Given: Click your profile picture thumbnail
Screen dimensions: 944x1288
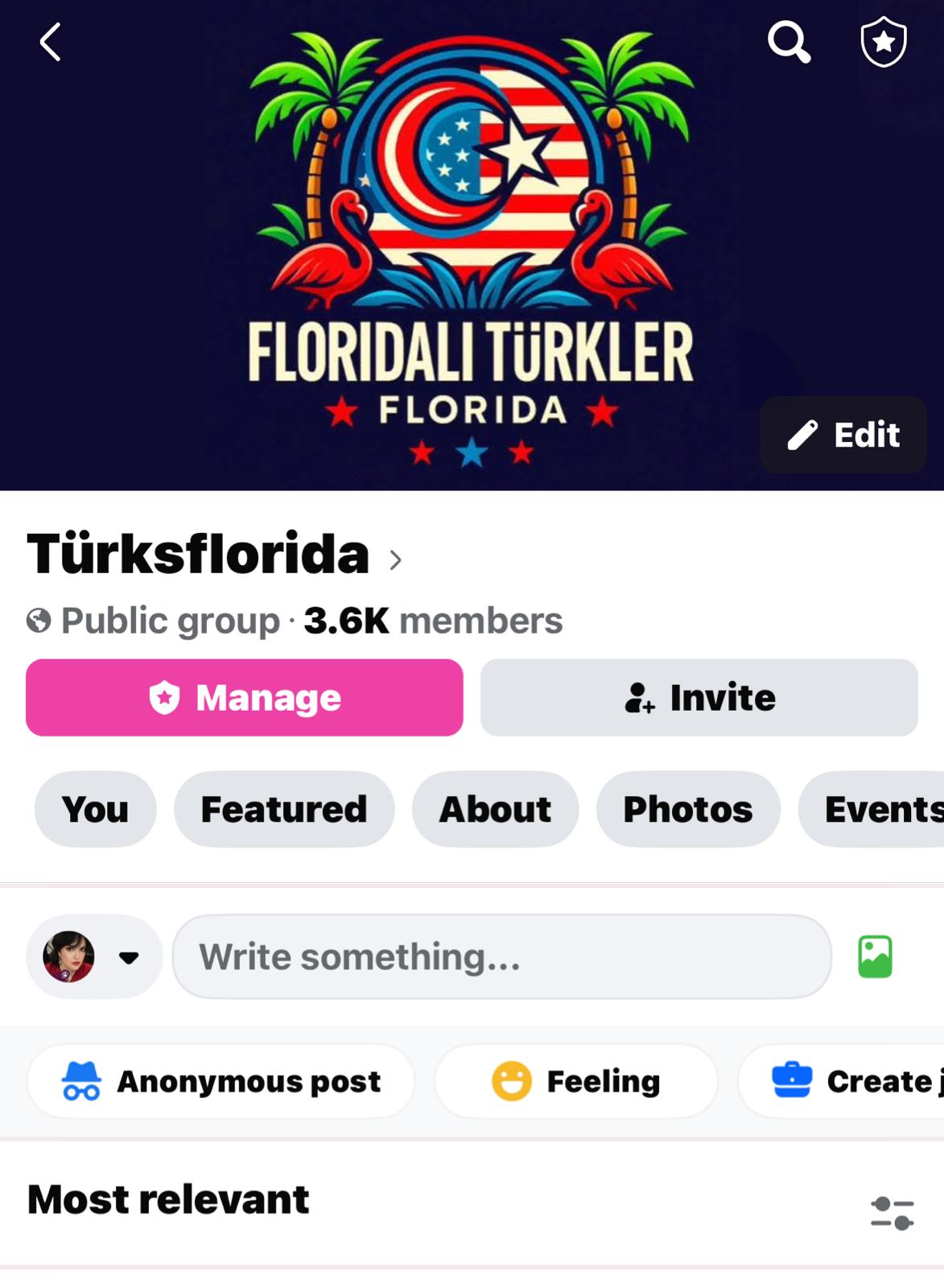Looking at the screenshot, I should pos(68,956).
